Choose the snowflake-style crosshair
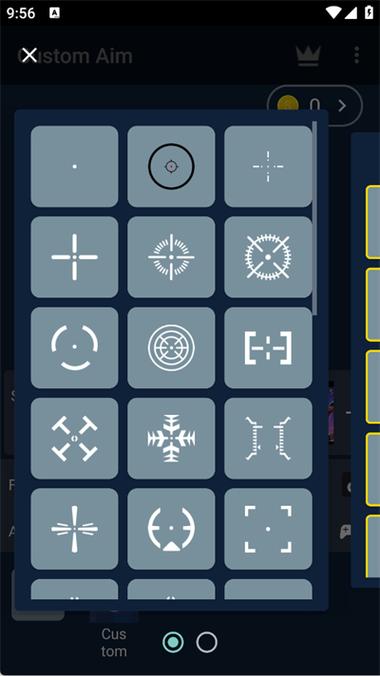 [x=171, y=438]
